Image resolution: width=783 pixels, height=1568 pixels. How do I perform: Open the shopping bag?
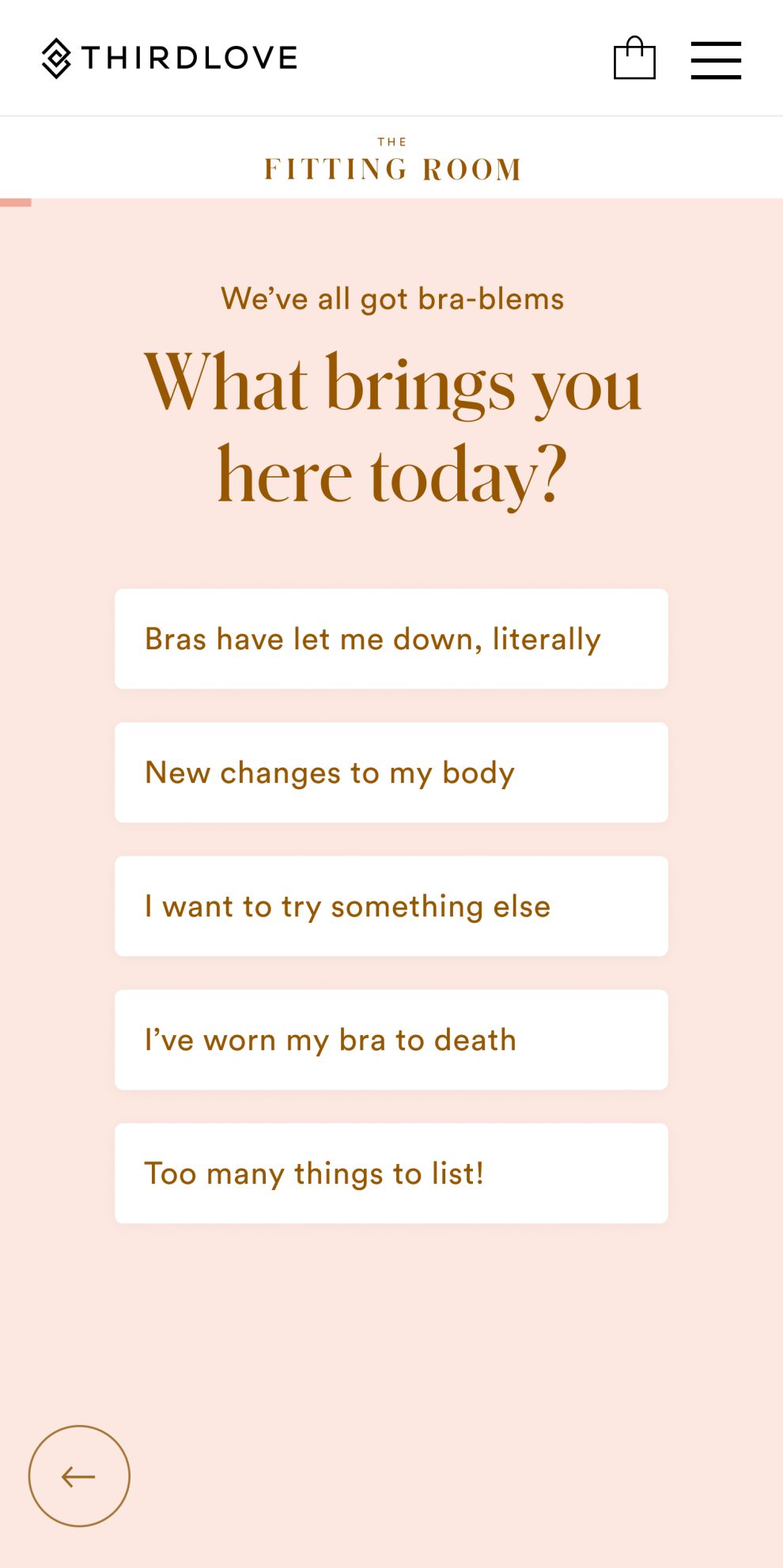point(634,59)
